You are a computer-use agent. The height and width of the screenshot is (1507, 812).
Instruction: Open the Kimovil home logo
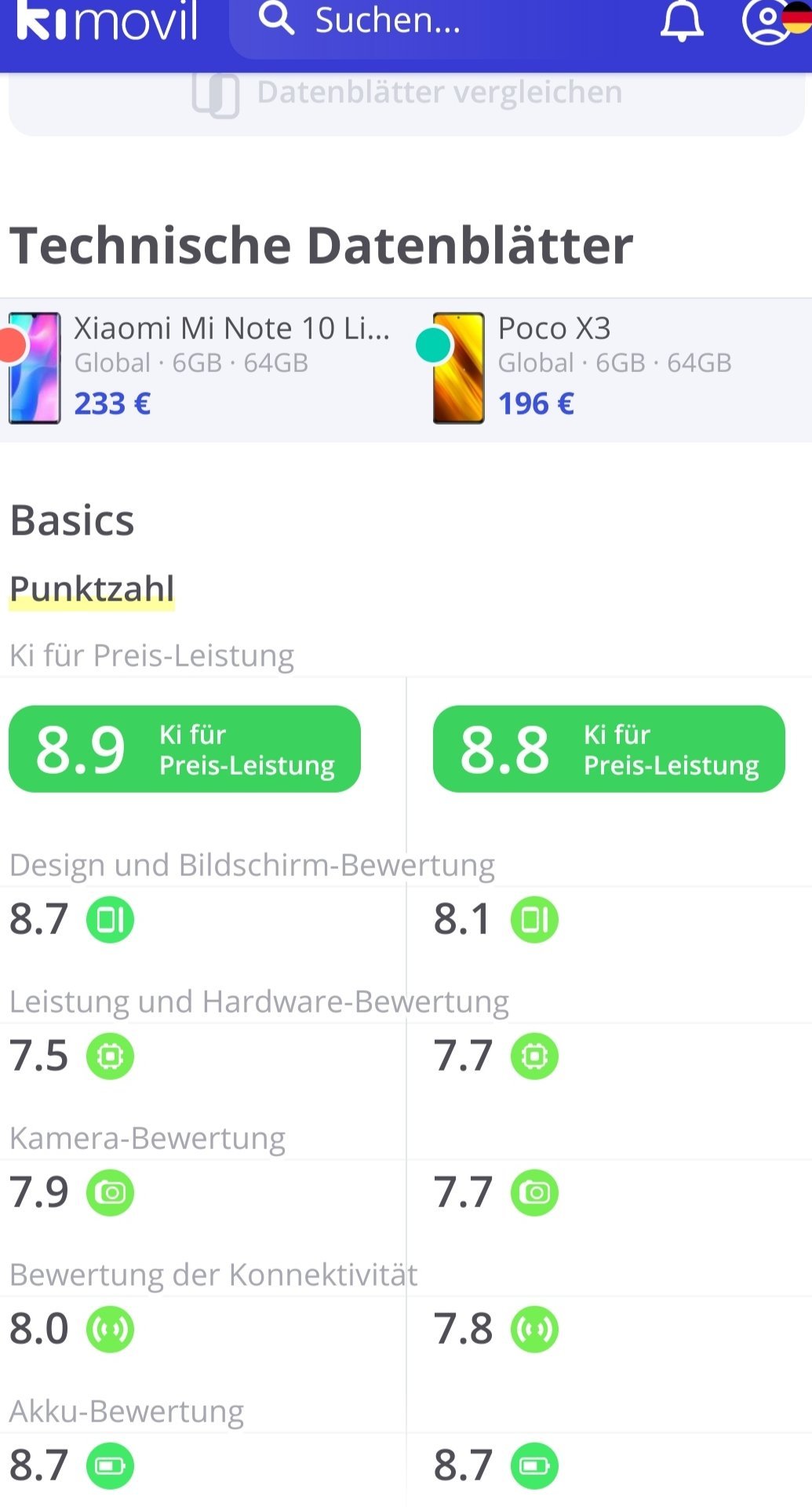coord(107,21)
